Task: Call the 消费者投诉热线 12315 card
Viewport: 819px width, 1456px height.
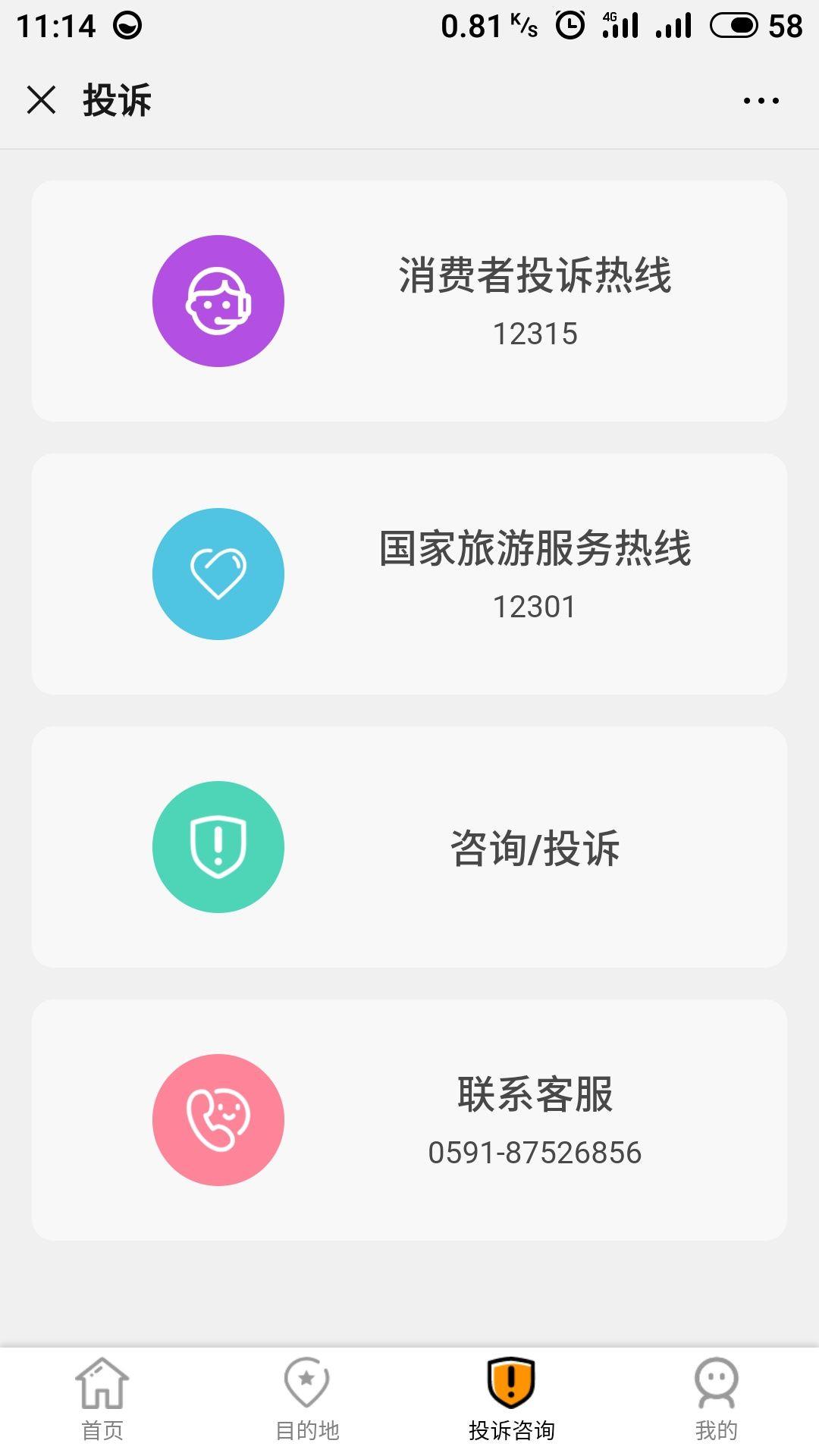Action: click(409, 301)
